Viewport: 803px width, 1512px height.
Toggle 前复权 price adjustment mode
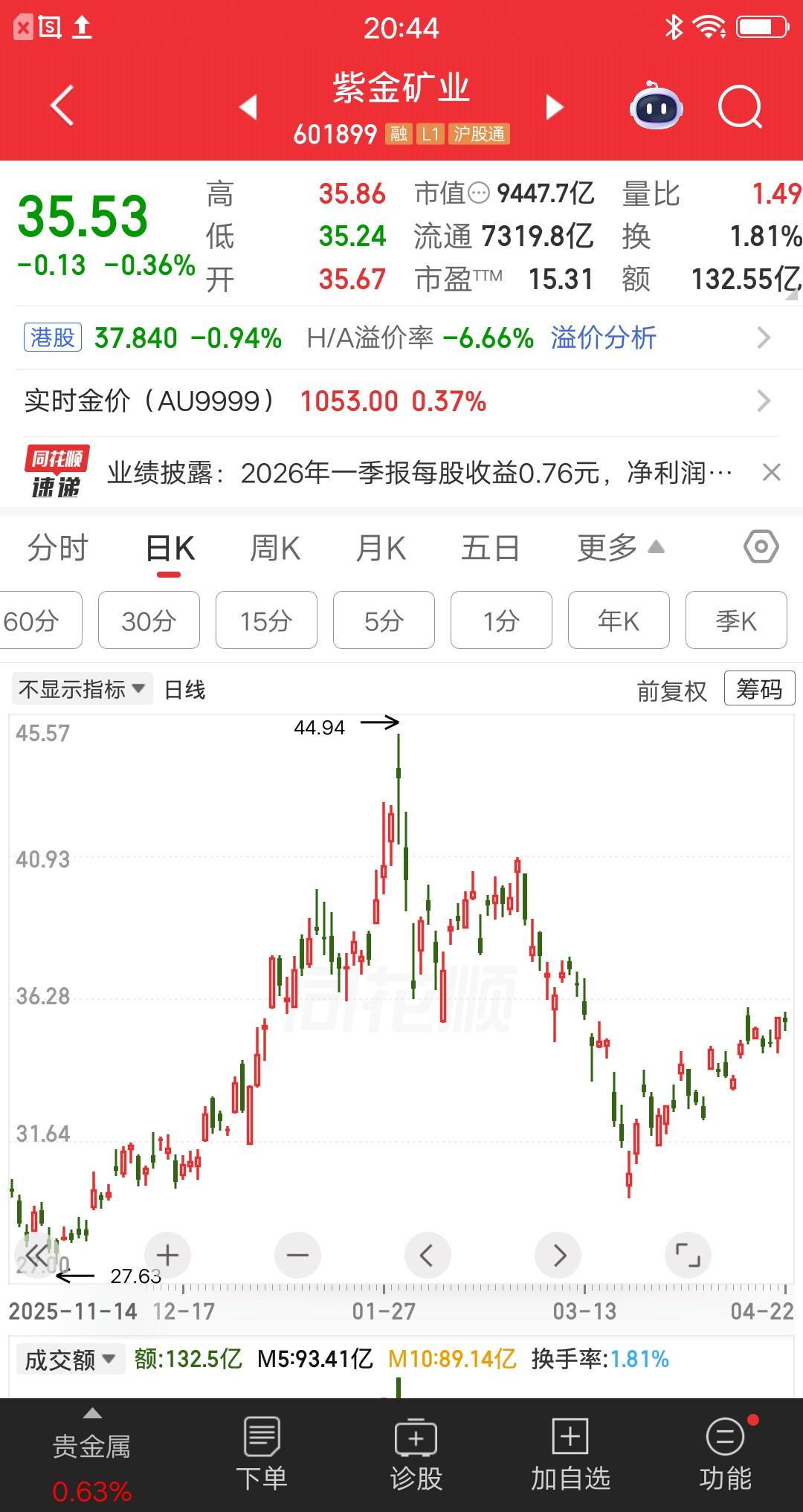click(x=671, y=689)
